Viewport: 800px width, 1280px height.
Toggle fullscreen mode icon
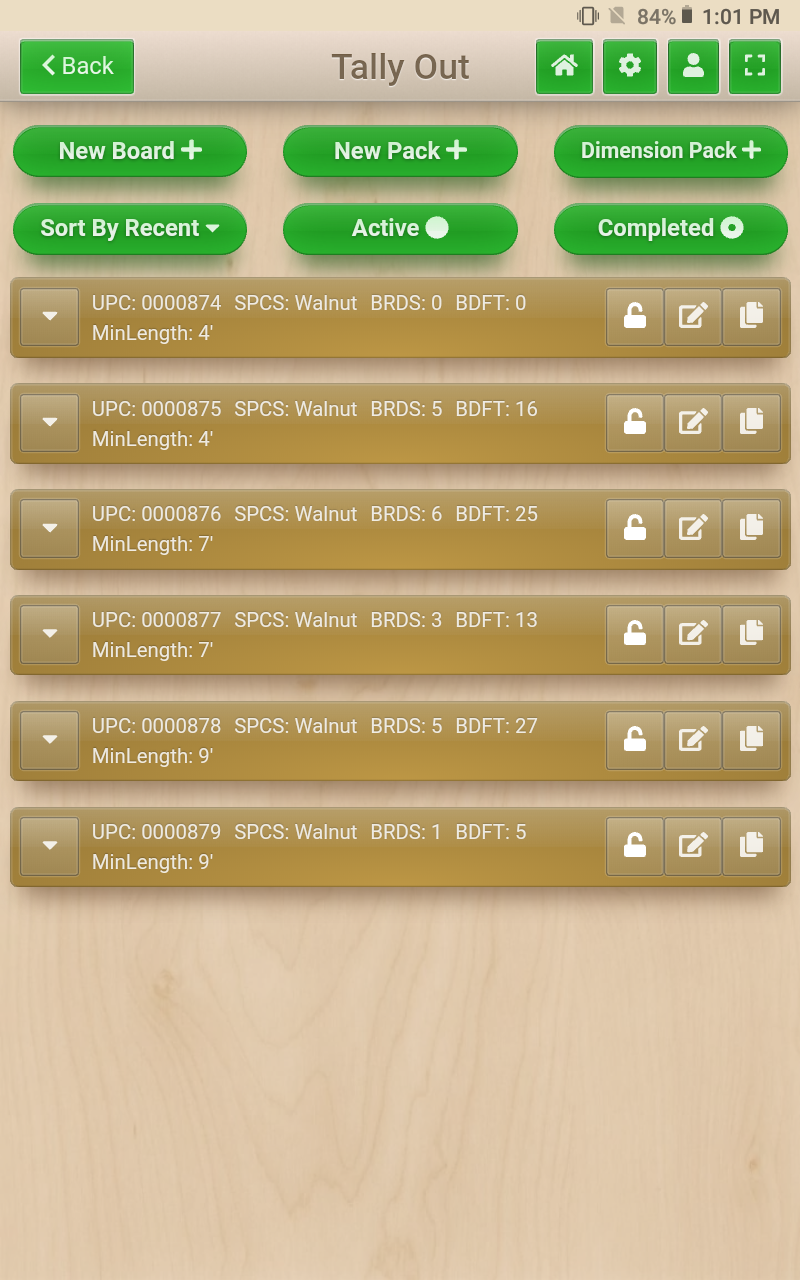(755, 67)
